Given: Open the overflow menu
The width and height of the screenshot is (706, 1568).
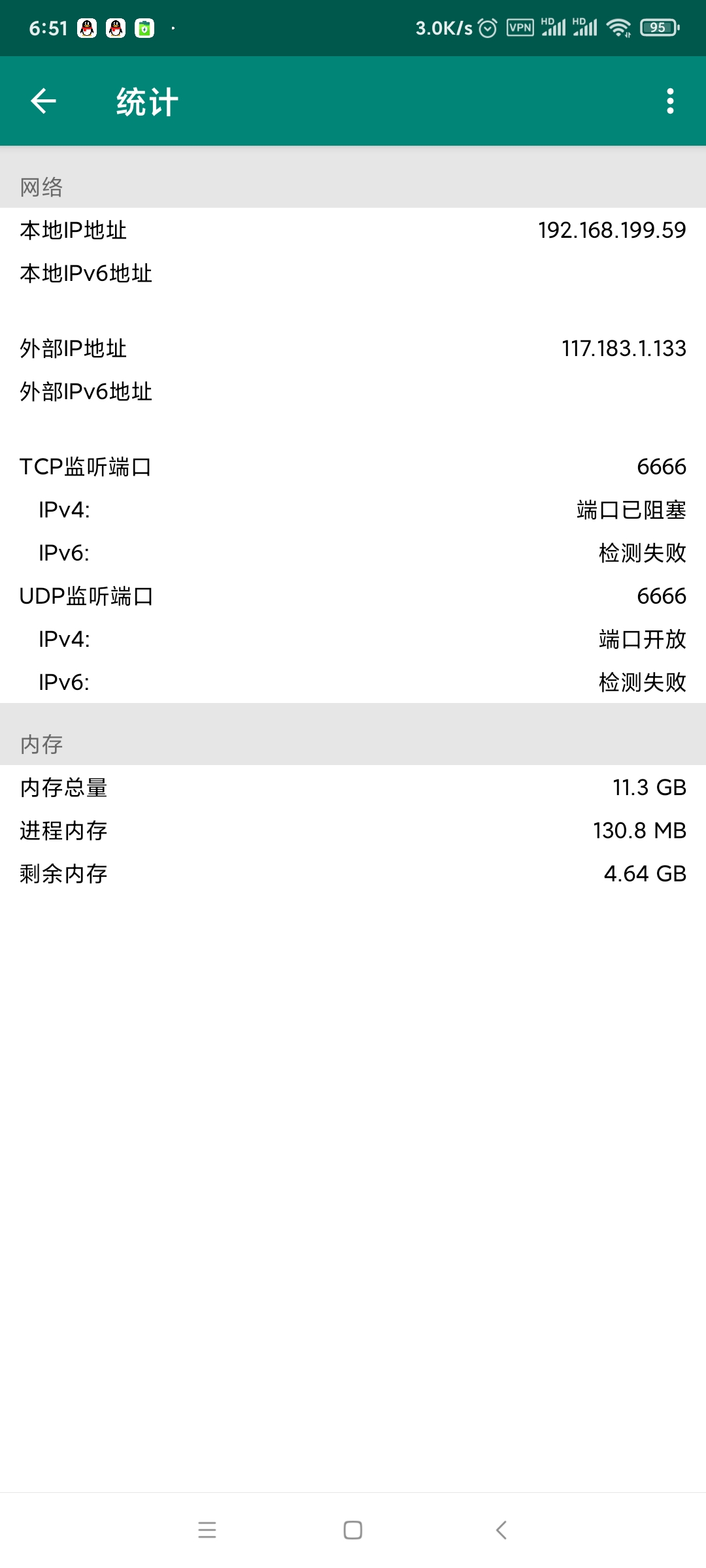Looking at the screenshot, I should (x=670, y=101).
